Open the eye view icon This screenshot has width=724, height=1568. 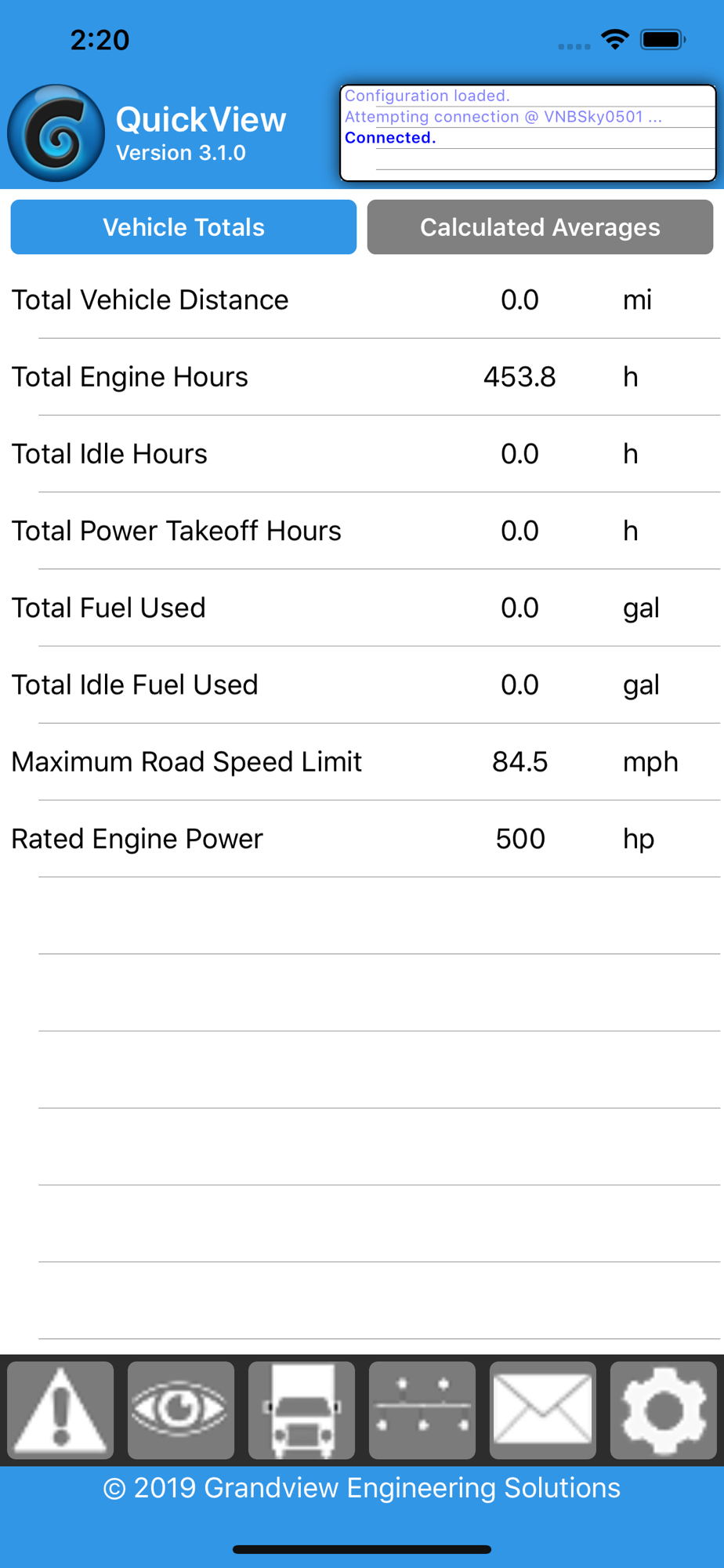[181, 1410]
